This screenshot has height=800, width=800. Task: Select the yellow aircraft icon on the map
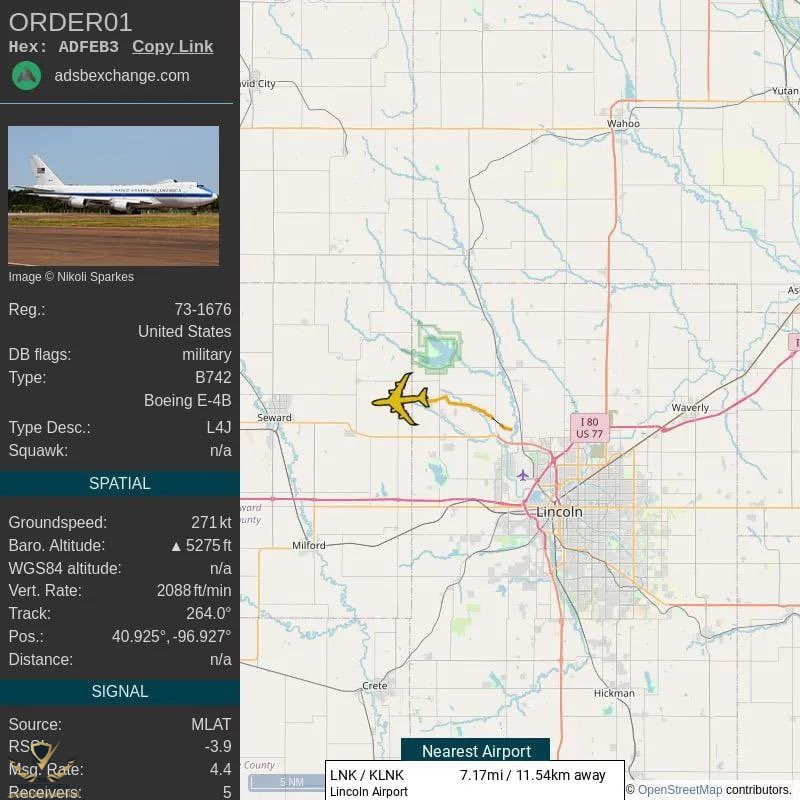[401, 399]
